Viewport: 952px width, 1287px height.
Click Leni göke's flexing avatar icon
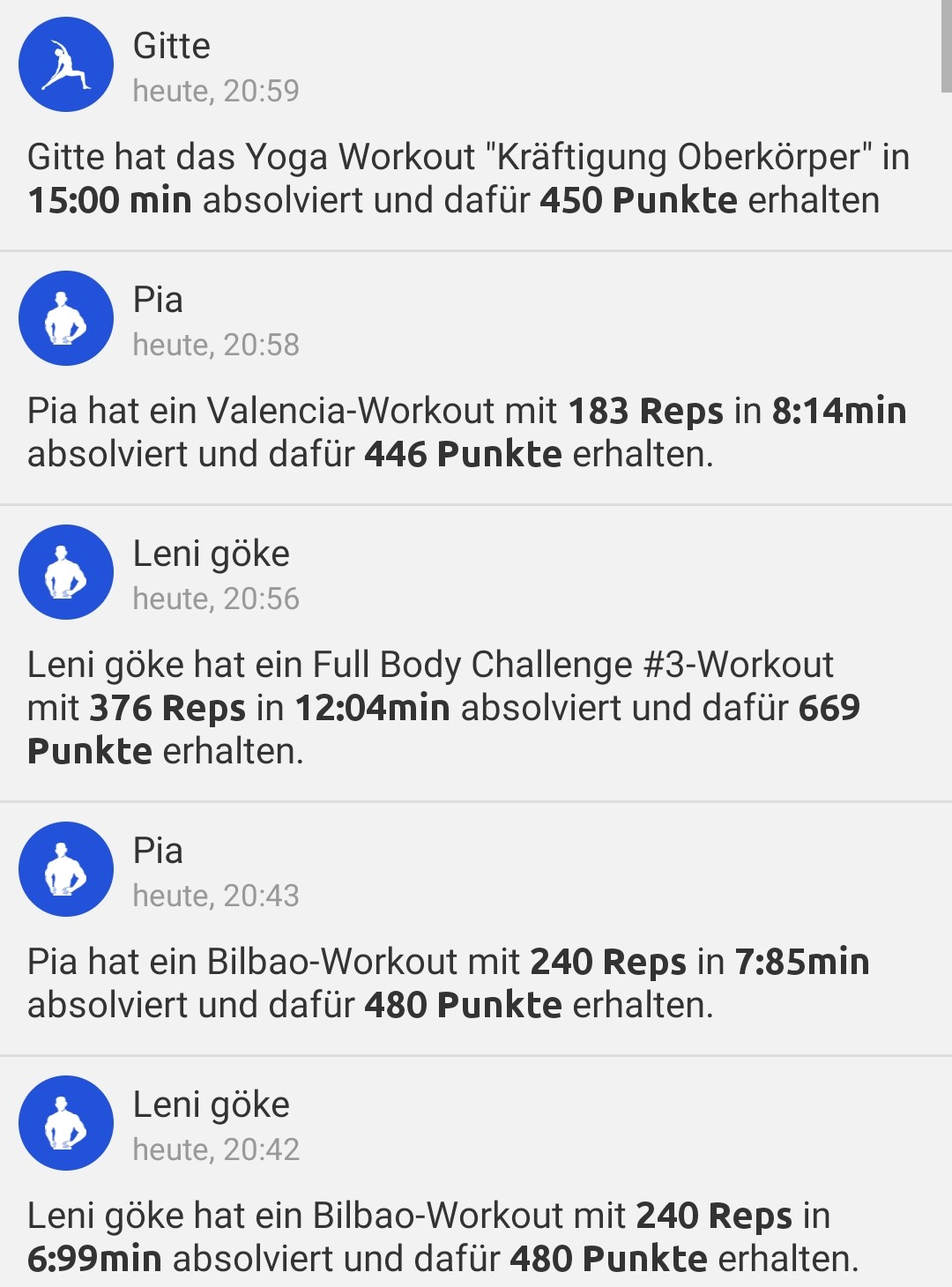click(65, 572)
